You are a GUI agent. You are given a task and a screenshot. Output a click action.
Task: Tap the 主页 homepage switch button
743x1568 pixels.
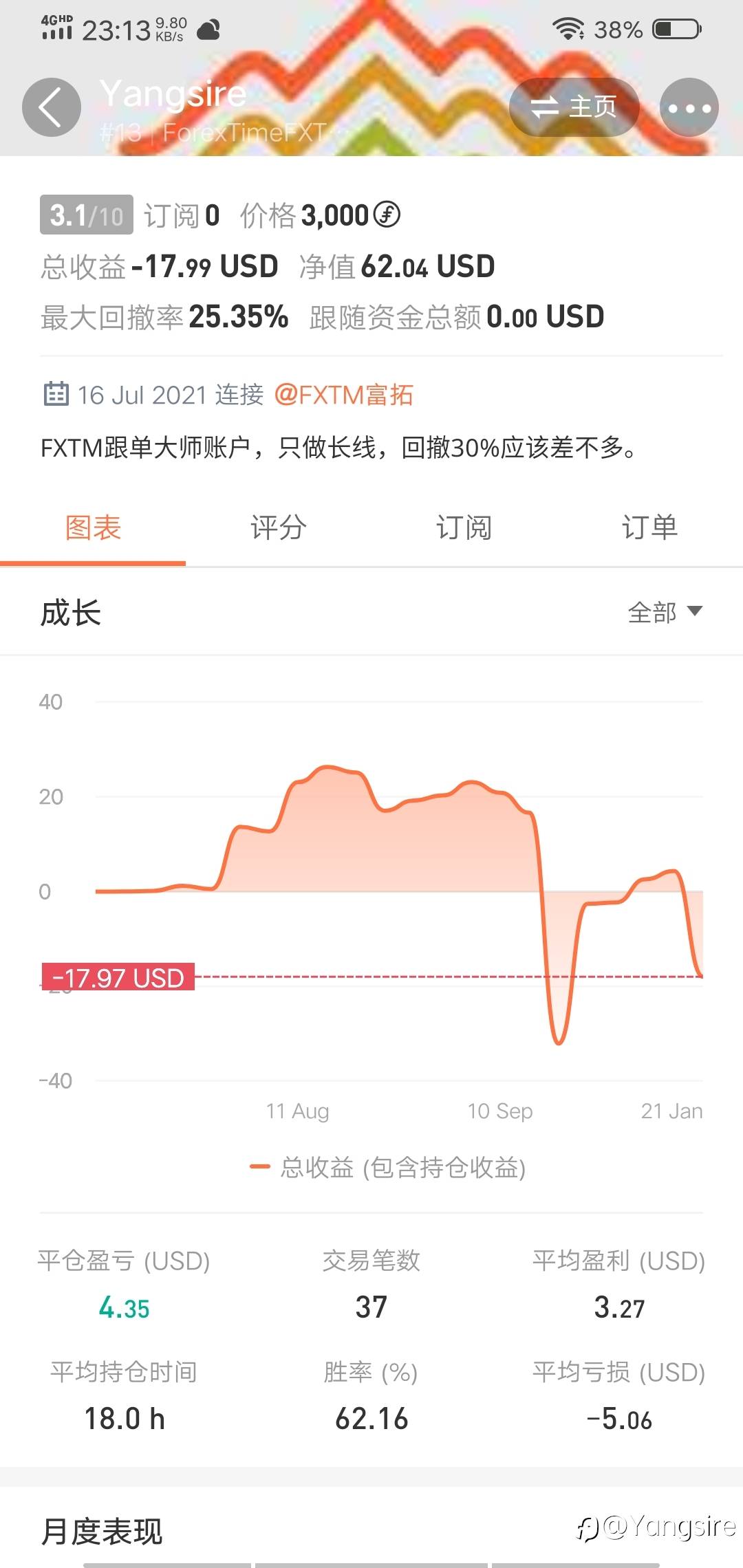(574, 107)
